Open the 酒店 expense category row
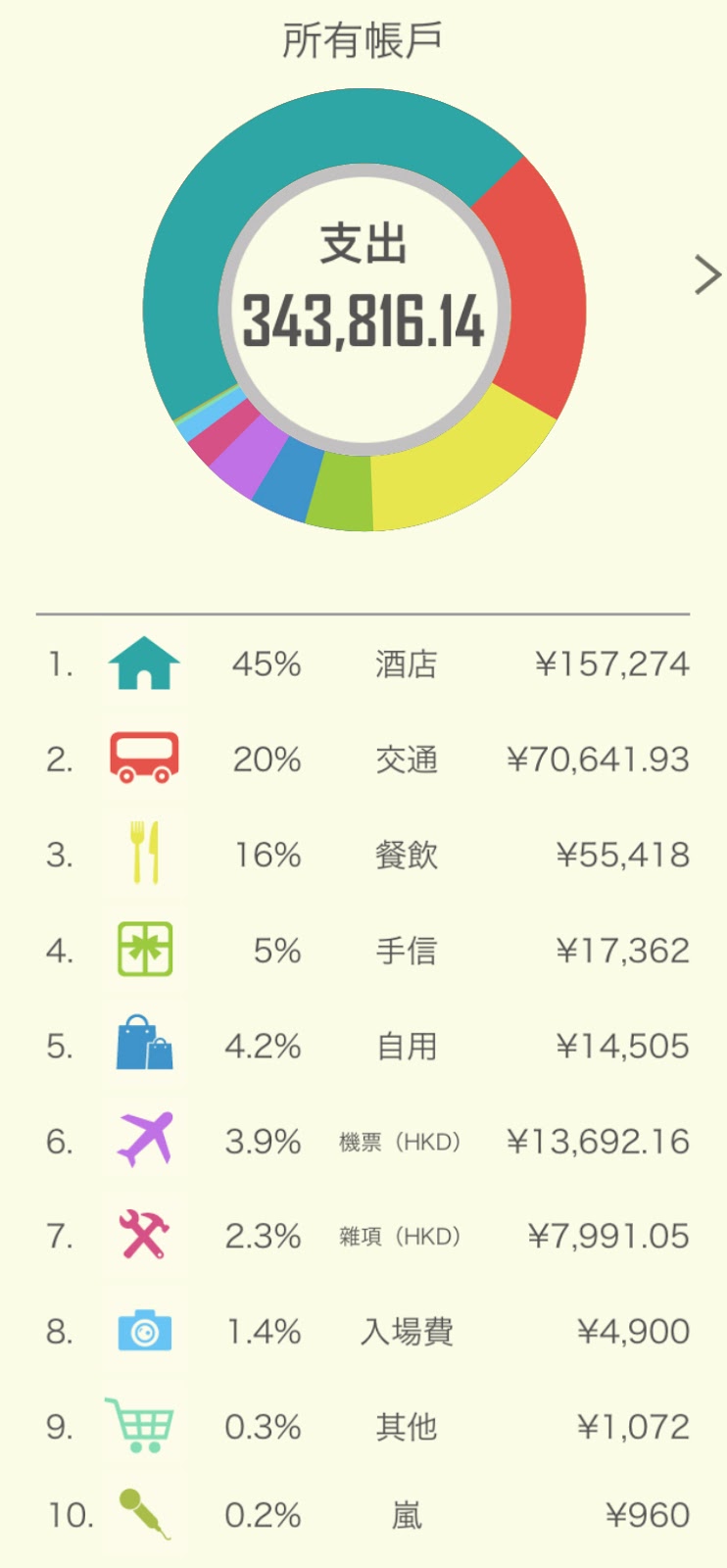727x1568 pixels. click(x=405, y=664)
